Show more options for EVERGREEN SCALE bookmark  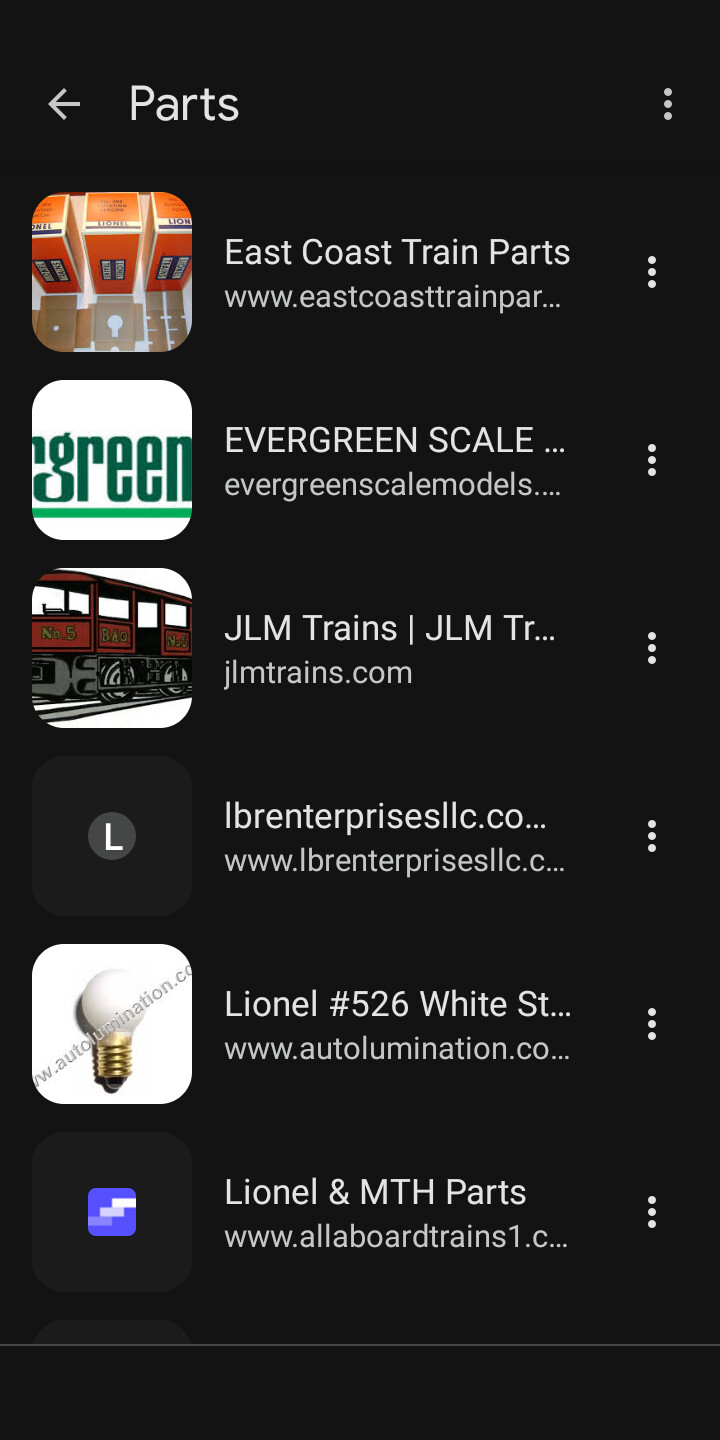652,460
